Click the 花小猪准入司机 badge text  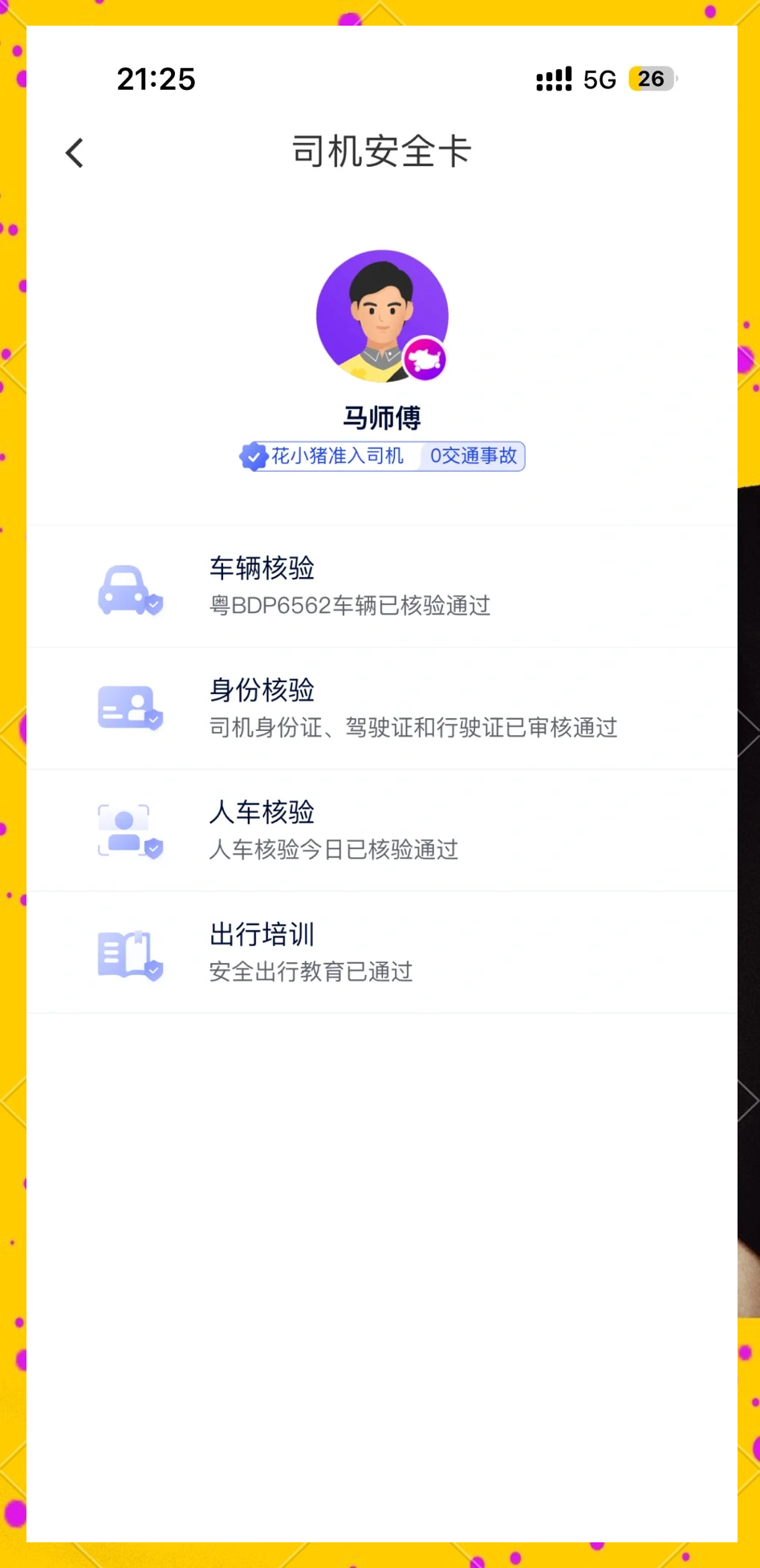click(339, 456)
